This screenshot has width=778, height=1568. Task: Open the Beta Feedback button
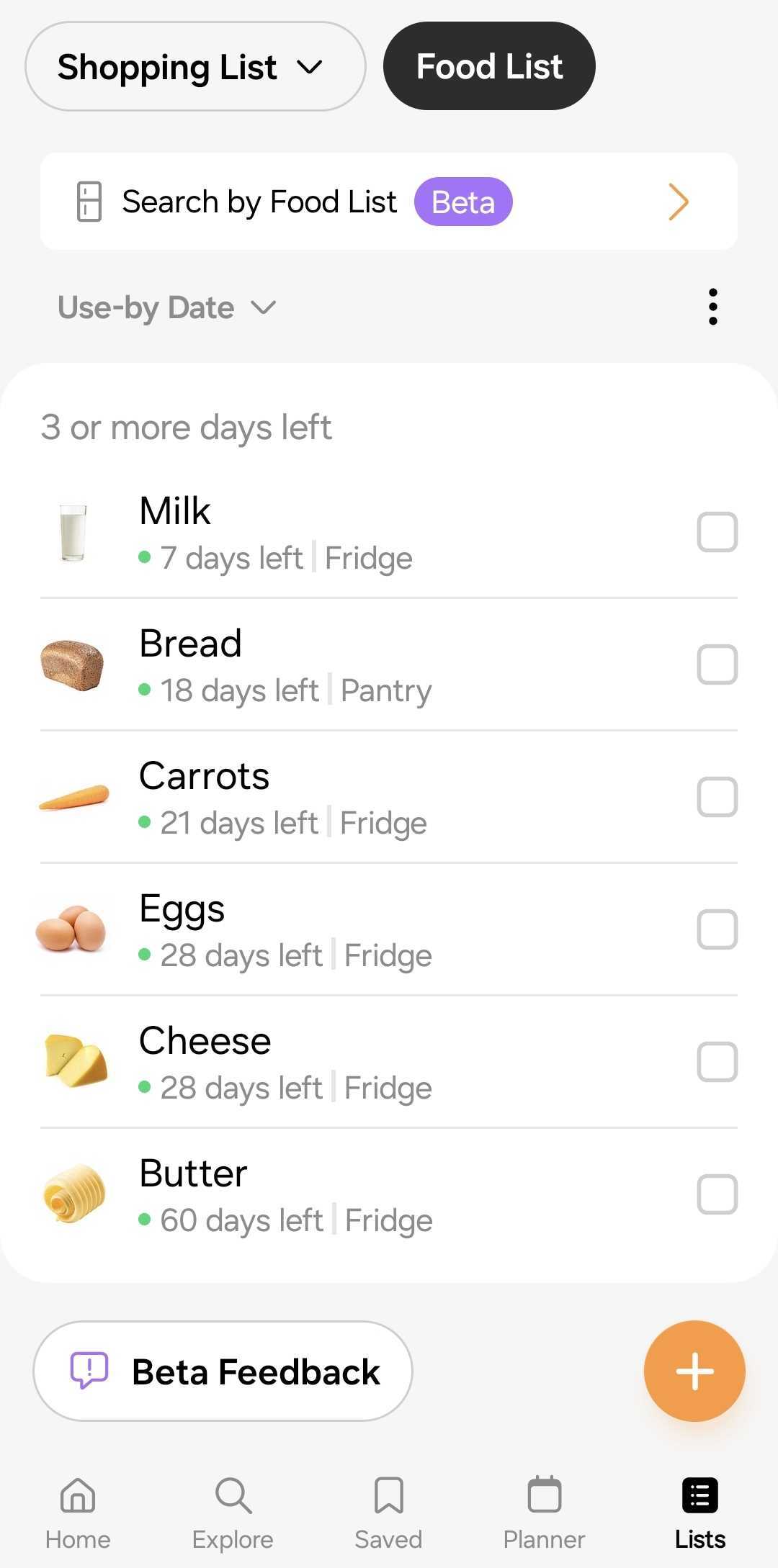pyautogui.click(x=223, y=1371)
